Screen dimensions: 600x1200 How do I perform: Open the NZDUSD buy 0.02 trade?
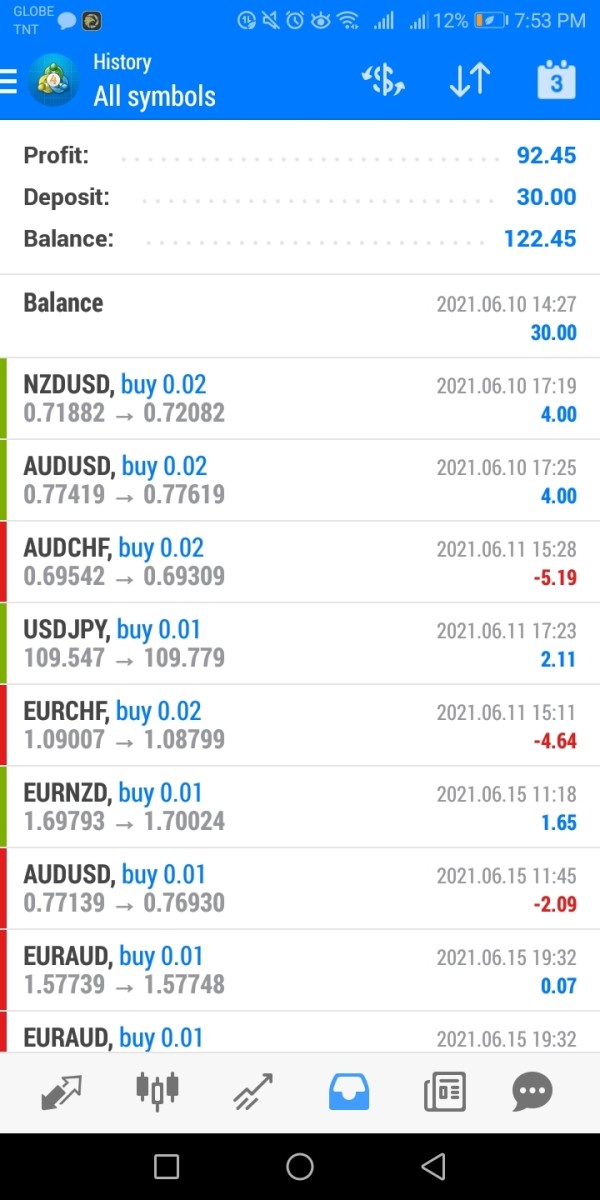300,398
